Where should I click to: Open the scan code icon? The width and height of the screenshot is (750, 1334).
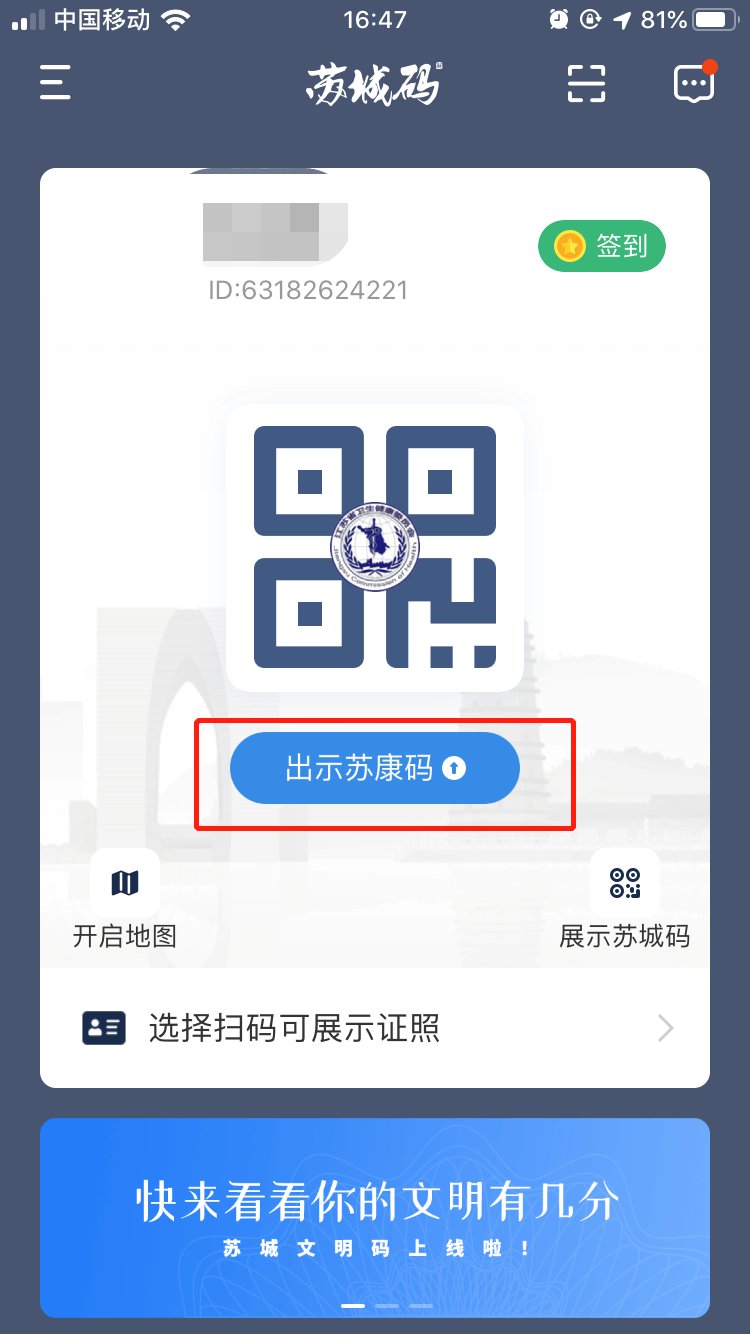click(587, 83)
